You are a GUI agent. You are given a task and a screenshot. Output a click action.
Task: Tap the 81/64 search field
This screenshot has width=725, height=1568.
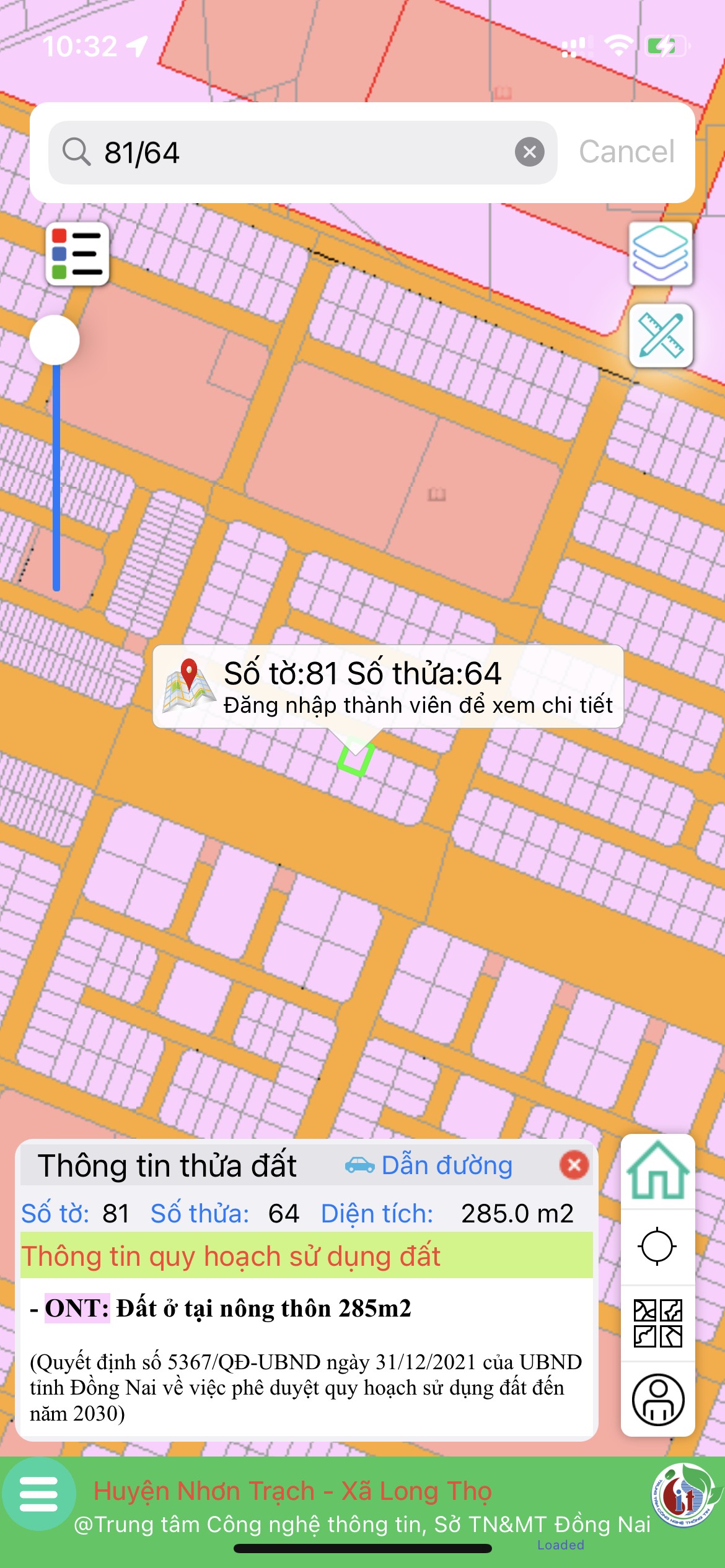coord(297,152)
